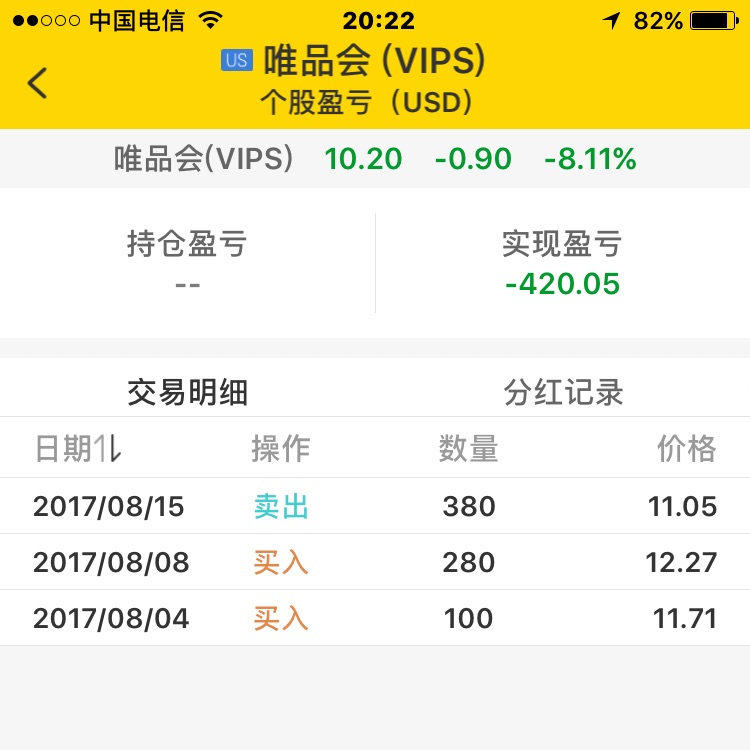This screenshot has width=750, height=750.
Task: Switch to the 交易明细 tab
Action: click(x=187, y=393)
